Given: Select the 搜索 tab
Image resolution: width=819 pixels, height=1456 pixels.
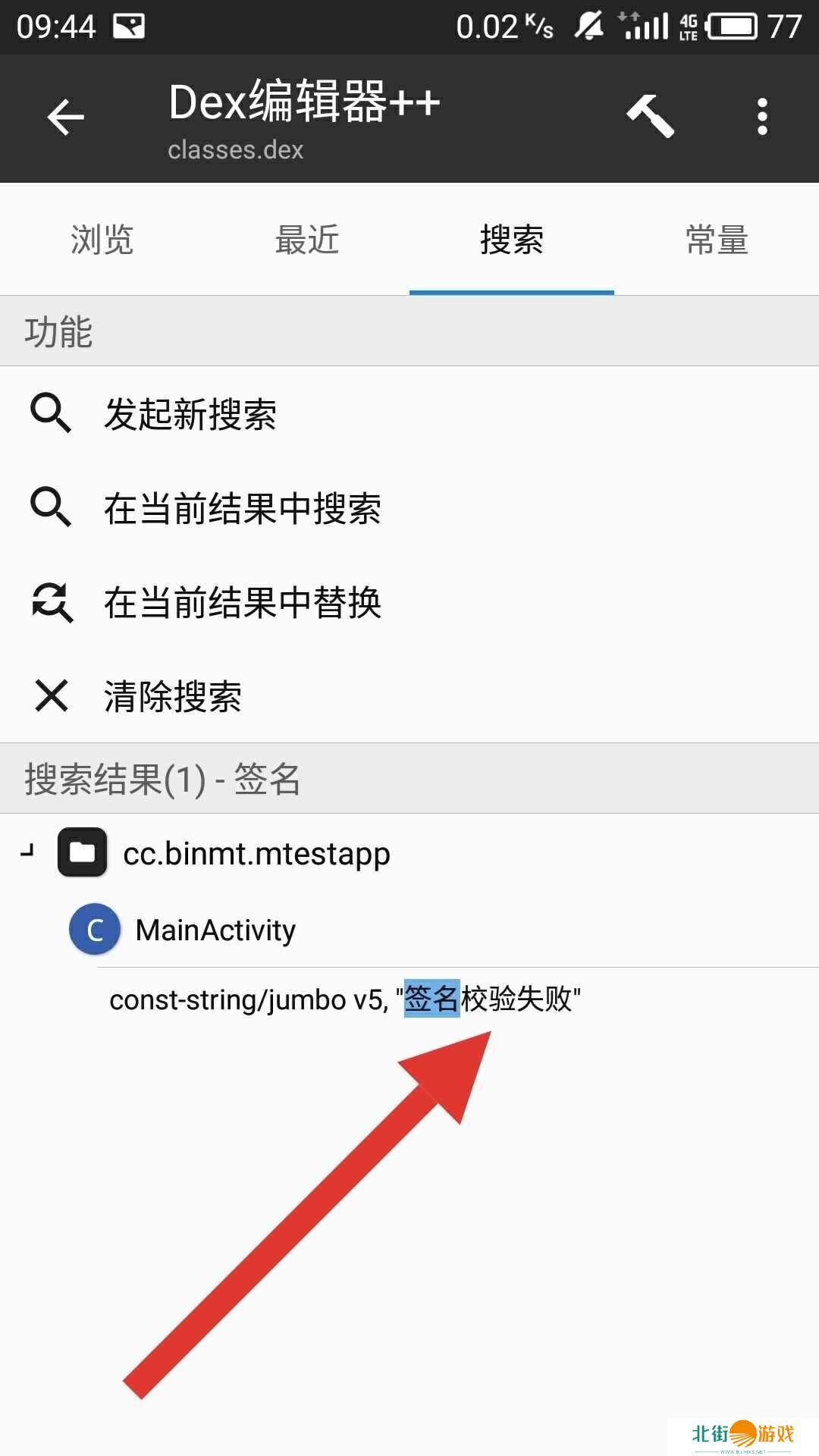Looking at the screenshot, I should click(x=512, y=240).
